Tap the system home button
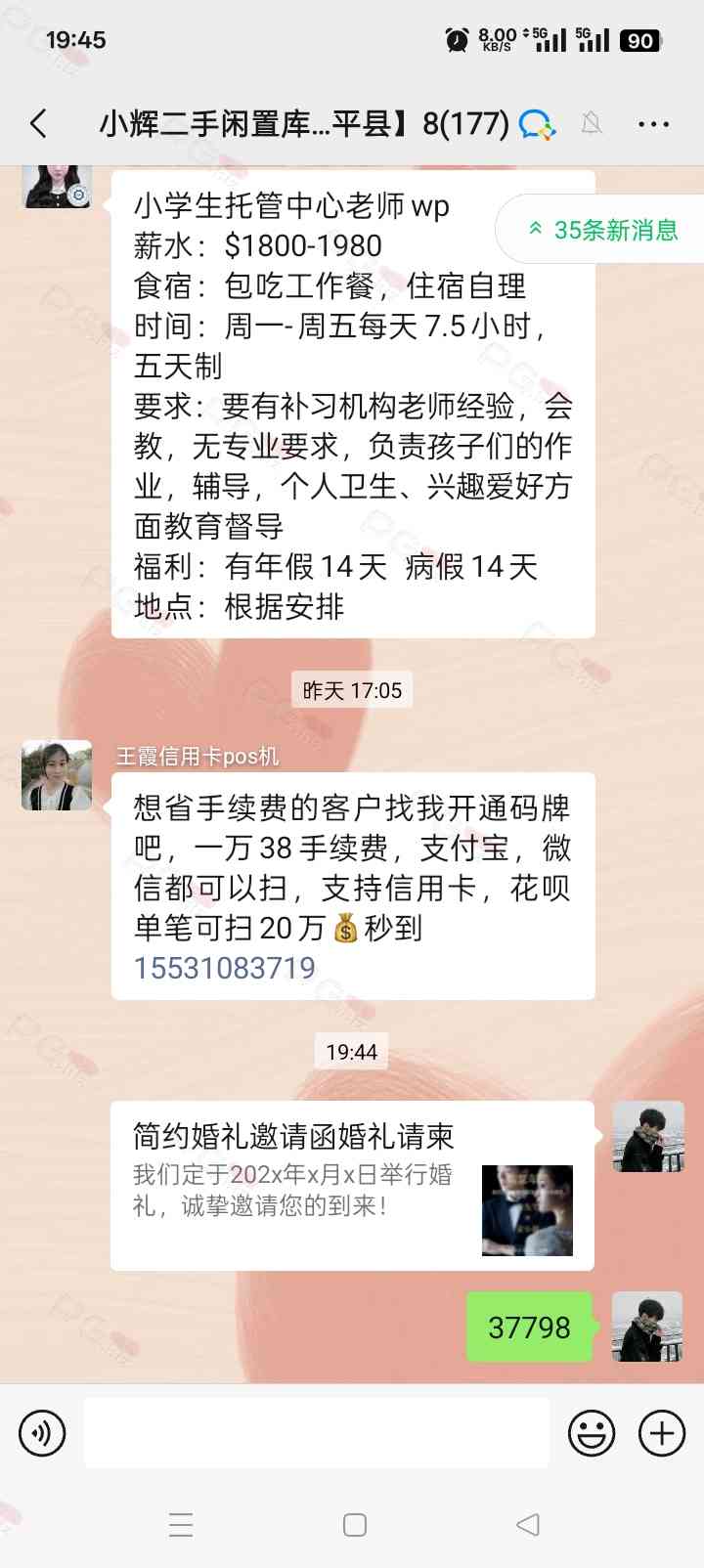Screen dimensions: 704x1568 tap(355, 1525)
